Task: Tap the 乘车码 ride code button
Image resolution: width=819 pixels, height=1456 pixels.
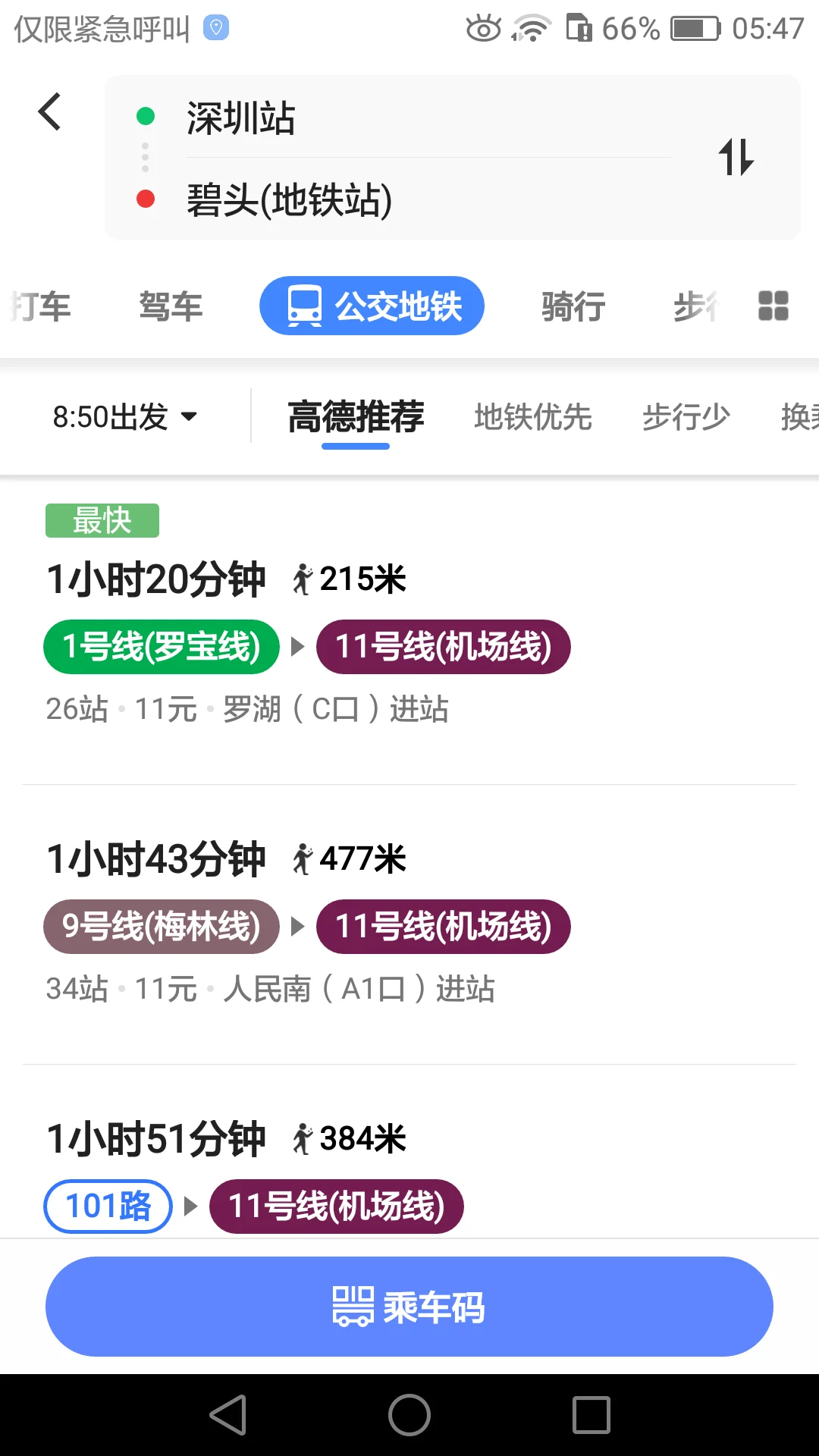Action: (x=409, y=1305)
